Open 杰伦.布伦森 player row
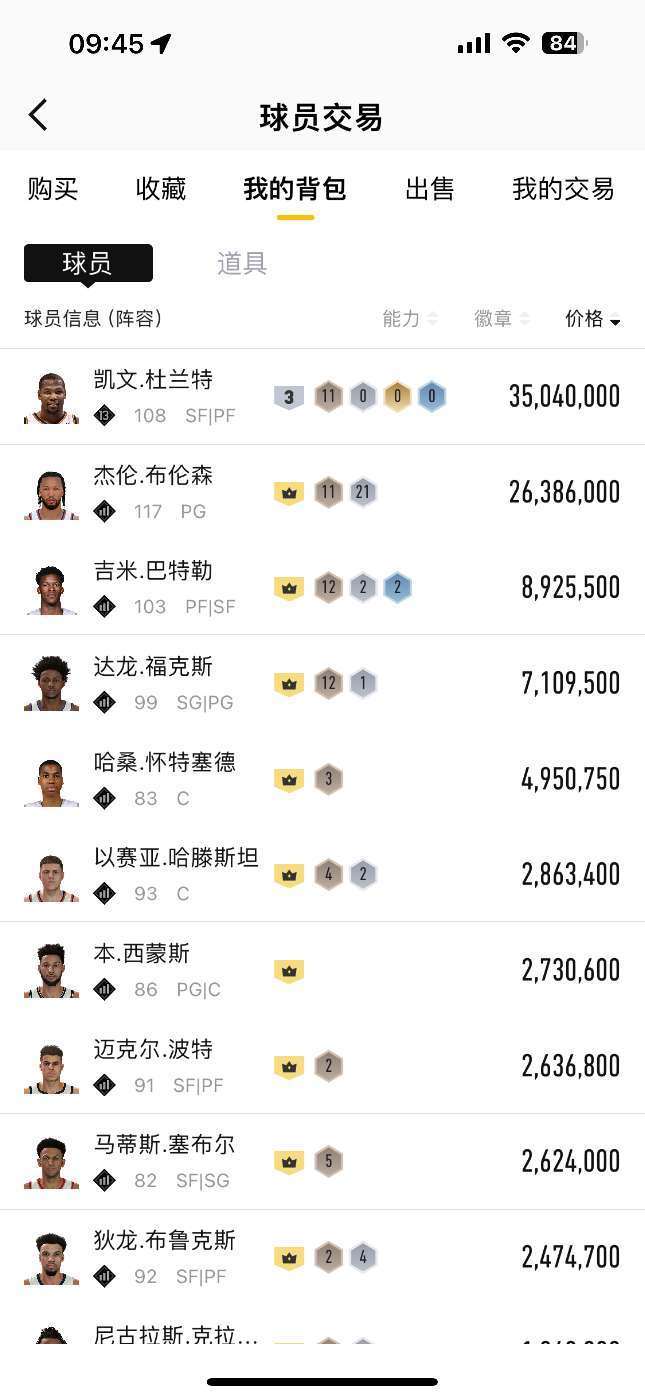This screenshot has height=1398, width=645. 322,492
